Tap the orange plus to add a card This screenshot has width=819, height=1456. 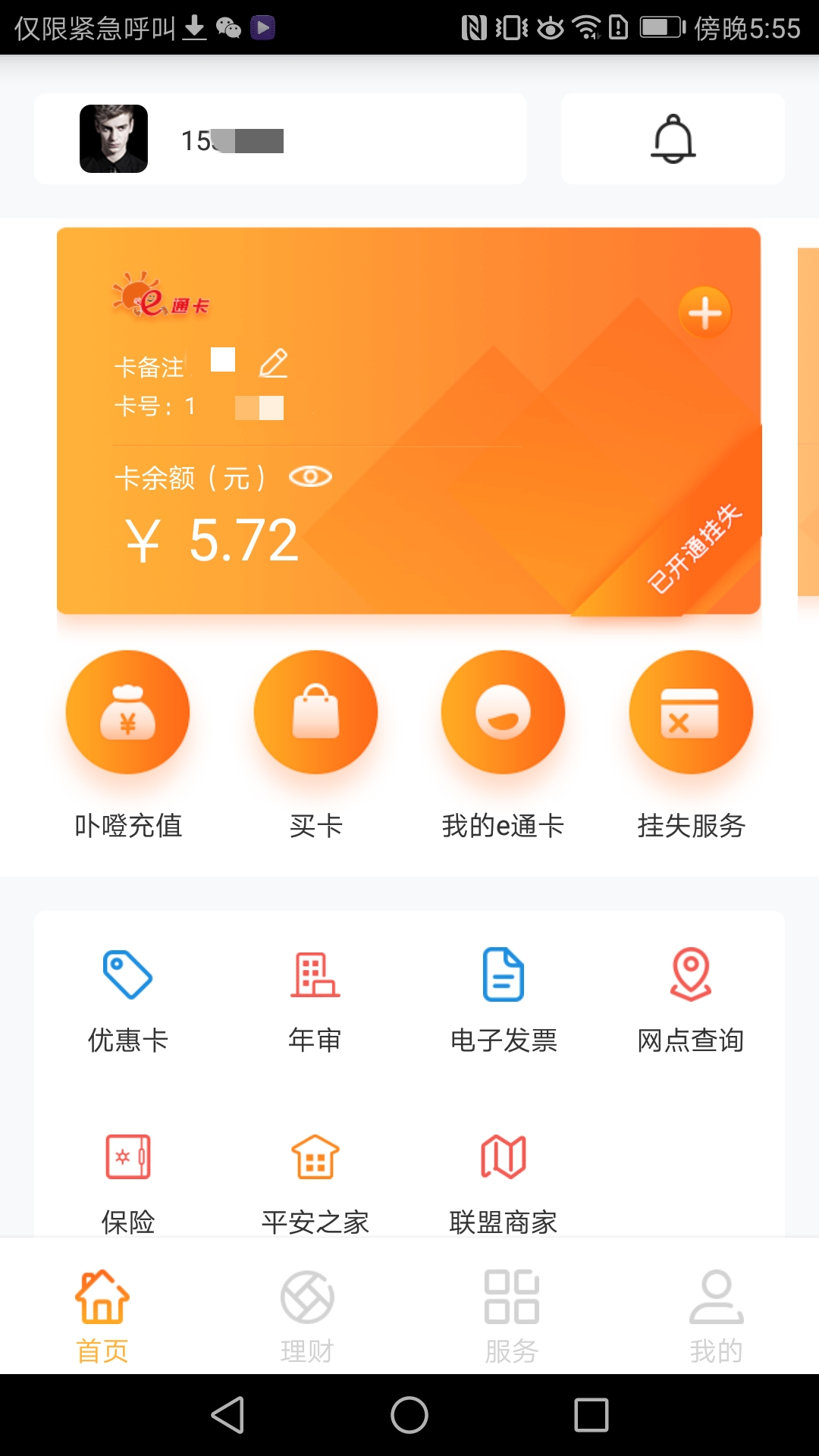click(x=705, y=311)
